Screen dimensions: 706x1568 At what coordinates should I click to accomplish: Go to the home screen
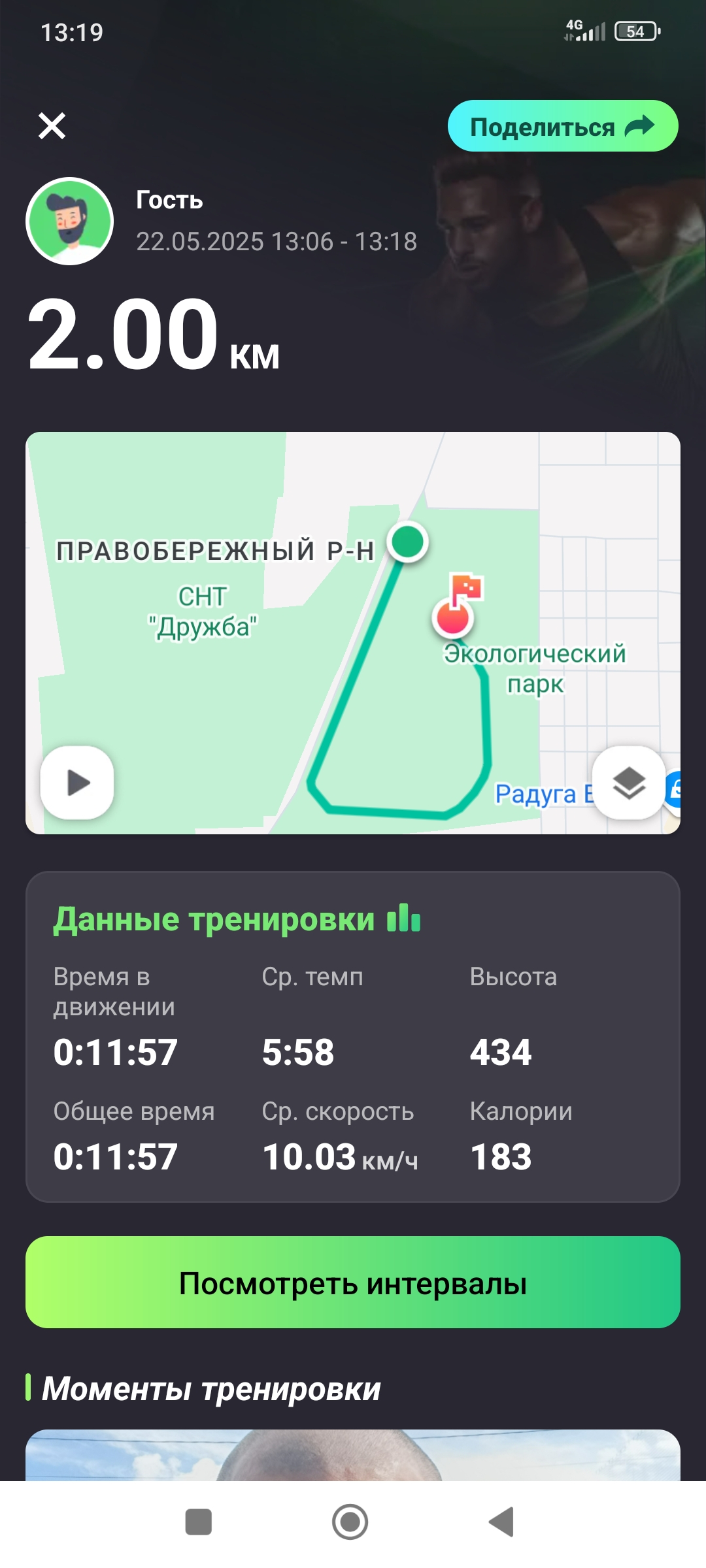point(350,1522)
